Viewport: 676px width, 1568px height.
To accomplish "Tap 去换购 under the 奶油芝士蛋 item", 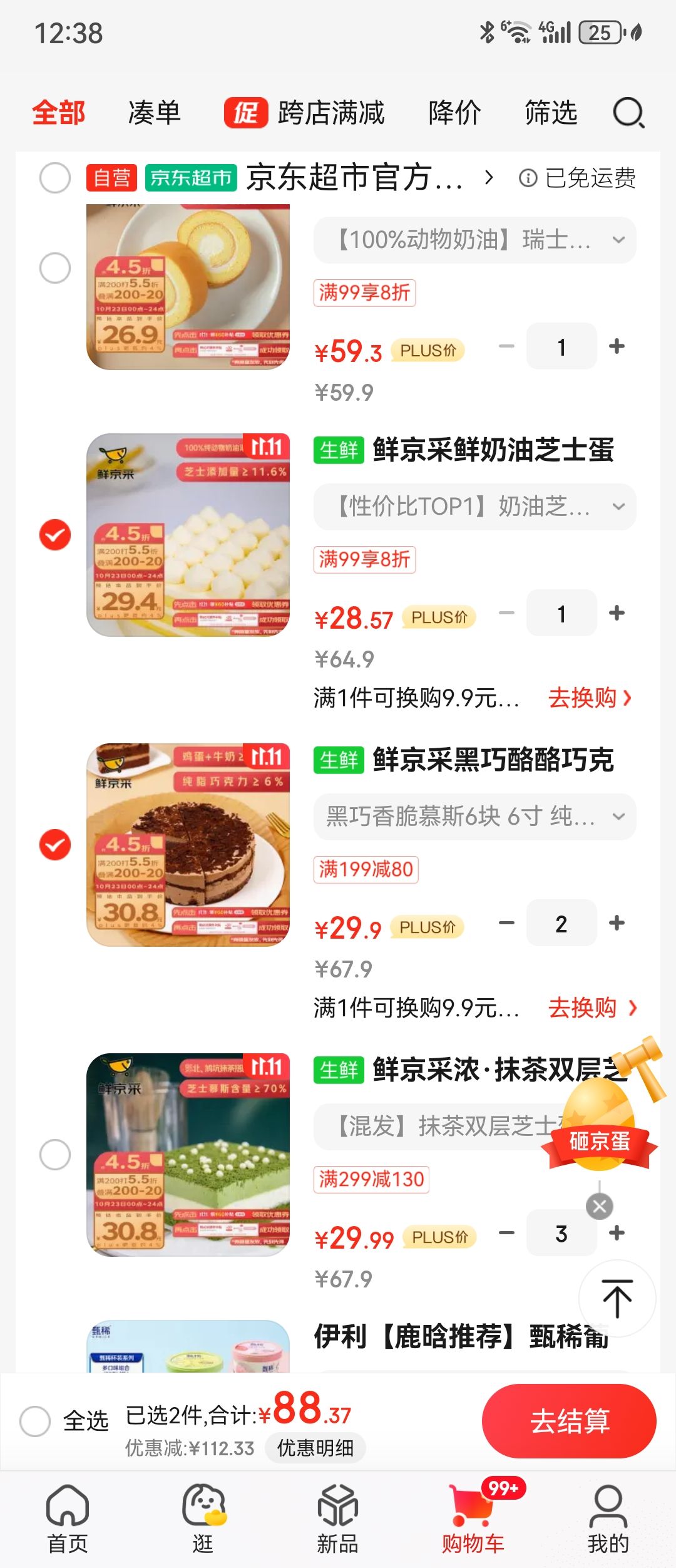I will tap(590, 698).
